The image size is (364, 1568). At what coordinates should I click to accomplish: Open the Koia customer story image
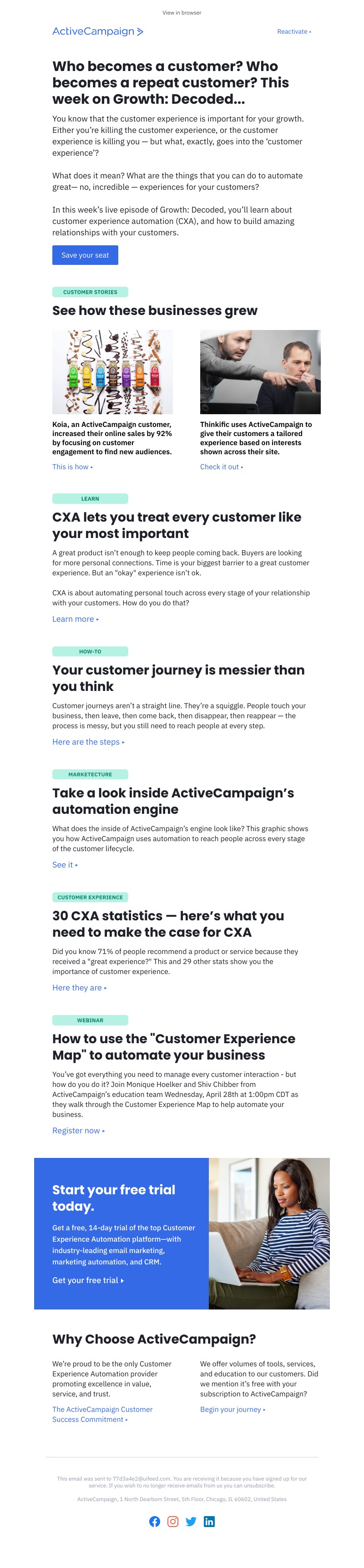pos(112,372)
